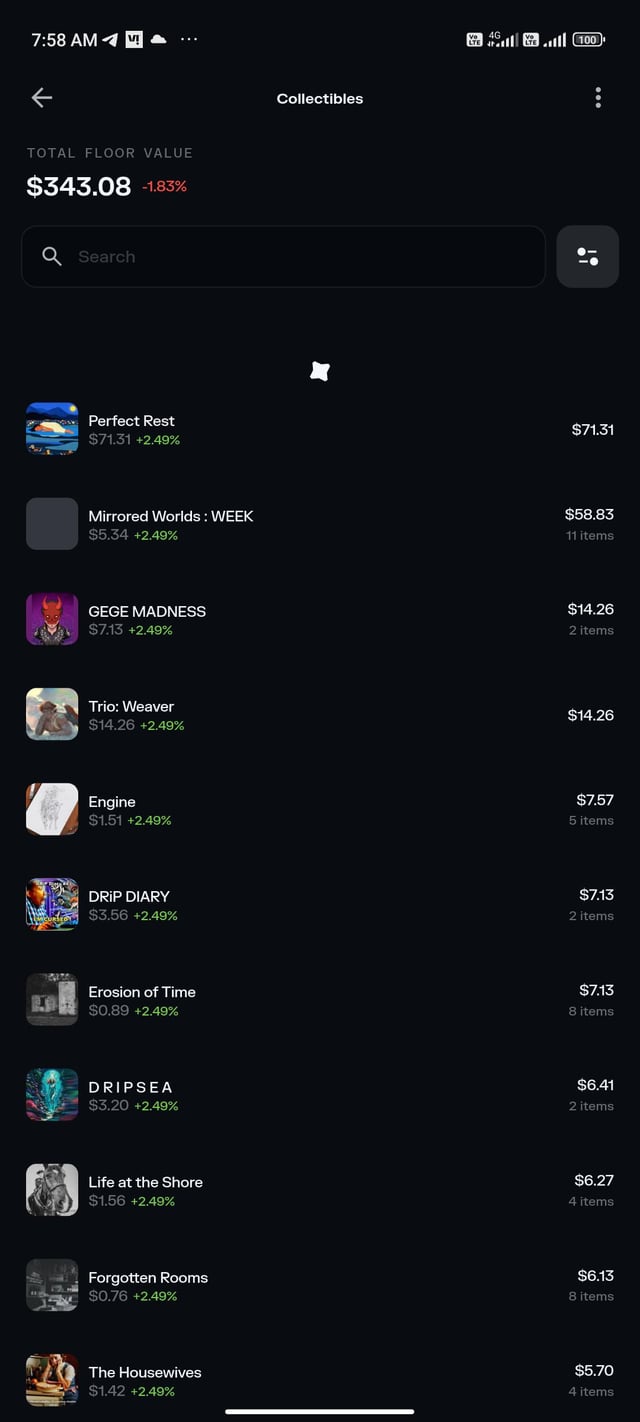Go back from Collectibles

tap(41, 97)
